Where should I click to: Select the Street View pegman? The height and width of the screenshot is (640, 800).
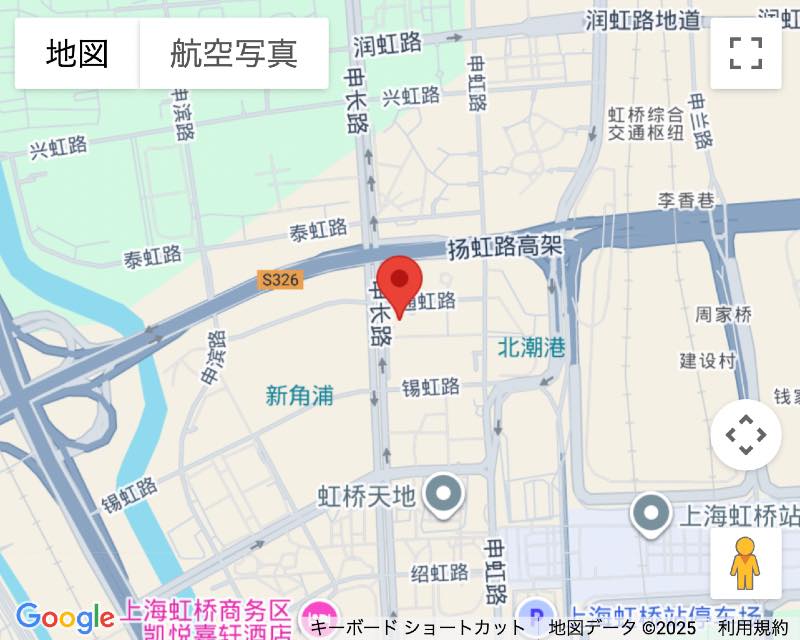click(x=746, y=563)
